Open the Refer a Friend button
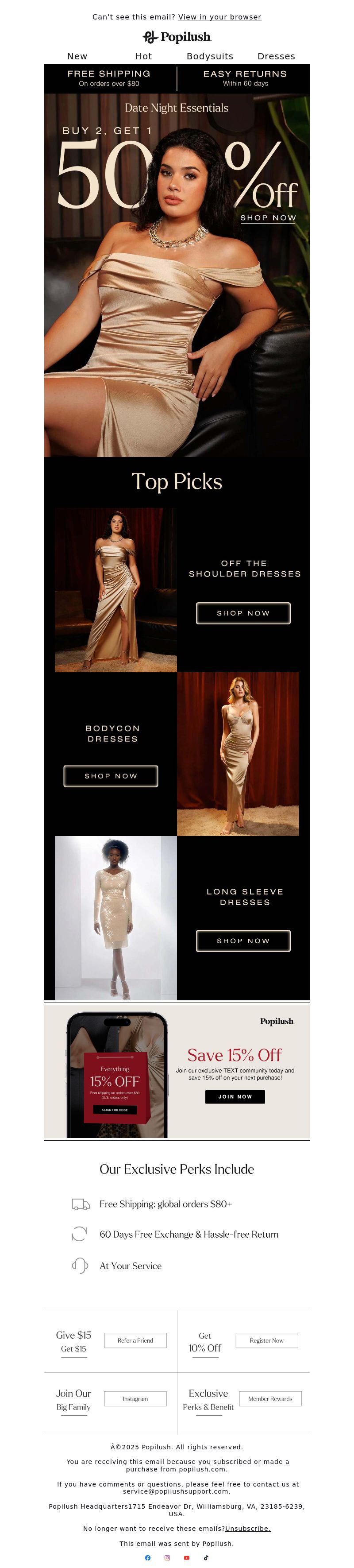The width and height of the screenshot is (354, 1568). point(135,1340)
